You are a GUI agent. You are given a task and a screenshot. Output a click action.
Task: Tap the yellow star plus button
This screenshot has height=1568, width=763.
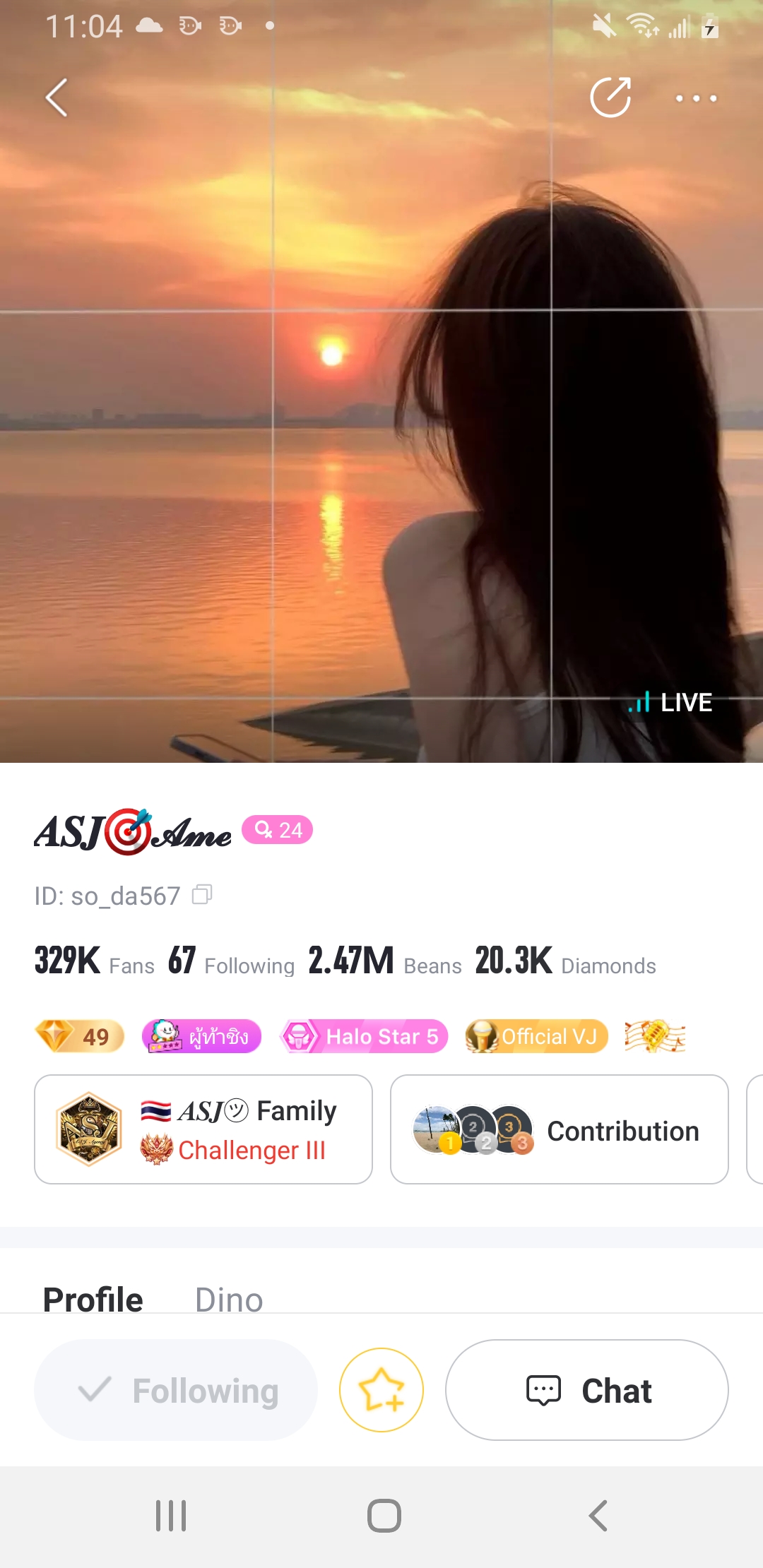[381, 1390]
